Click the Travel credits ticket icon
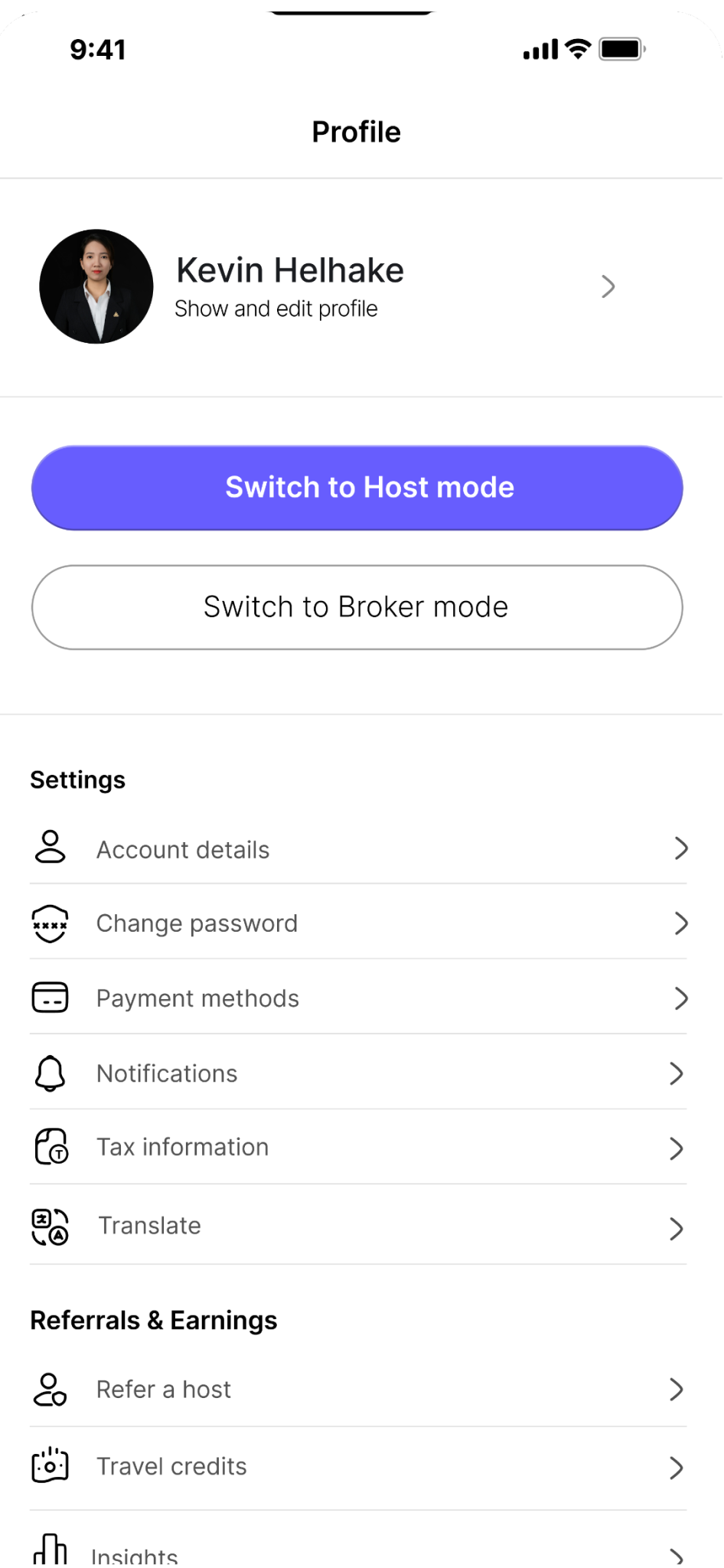 pos(49,1465)
